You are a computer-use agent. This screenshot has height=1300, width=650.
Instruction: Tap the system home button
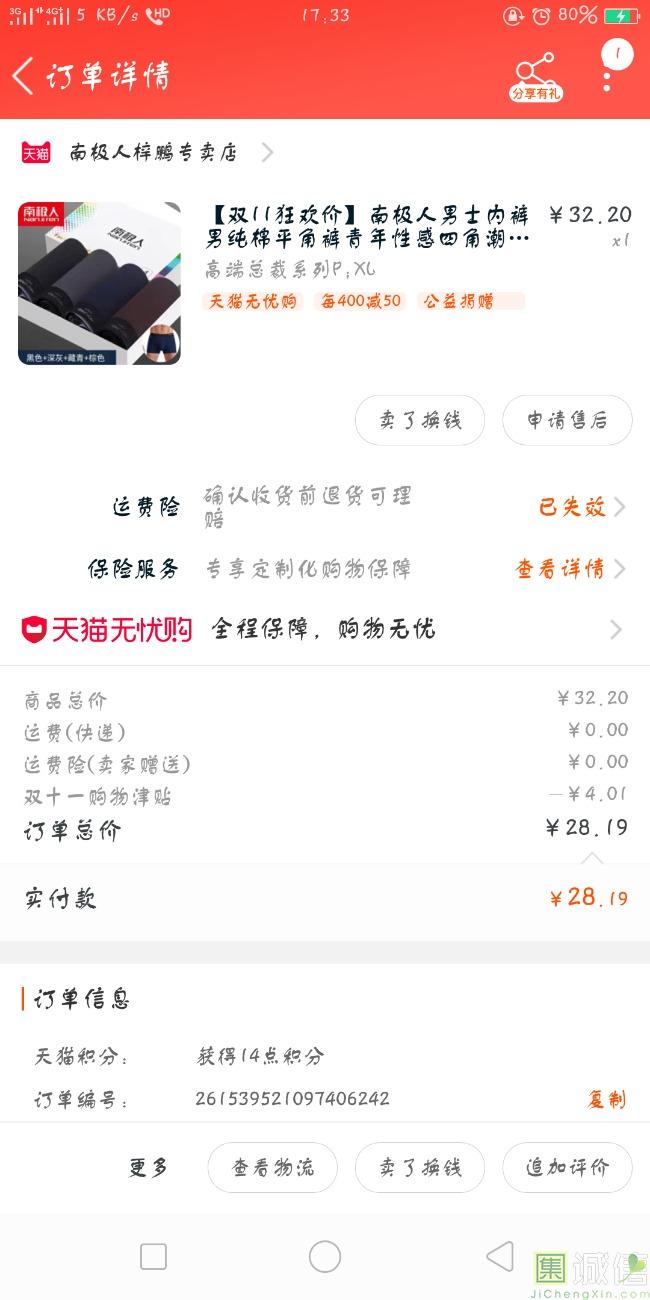(325, 1257)
